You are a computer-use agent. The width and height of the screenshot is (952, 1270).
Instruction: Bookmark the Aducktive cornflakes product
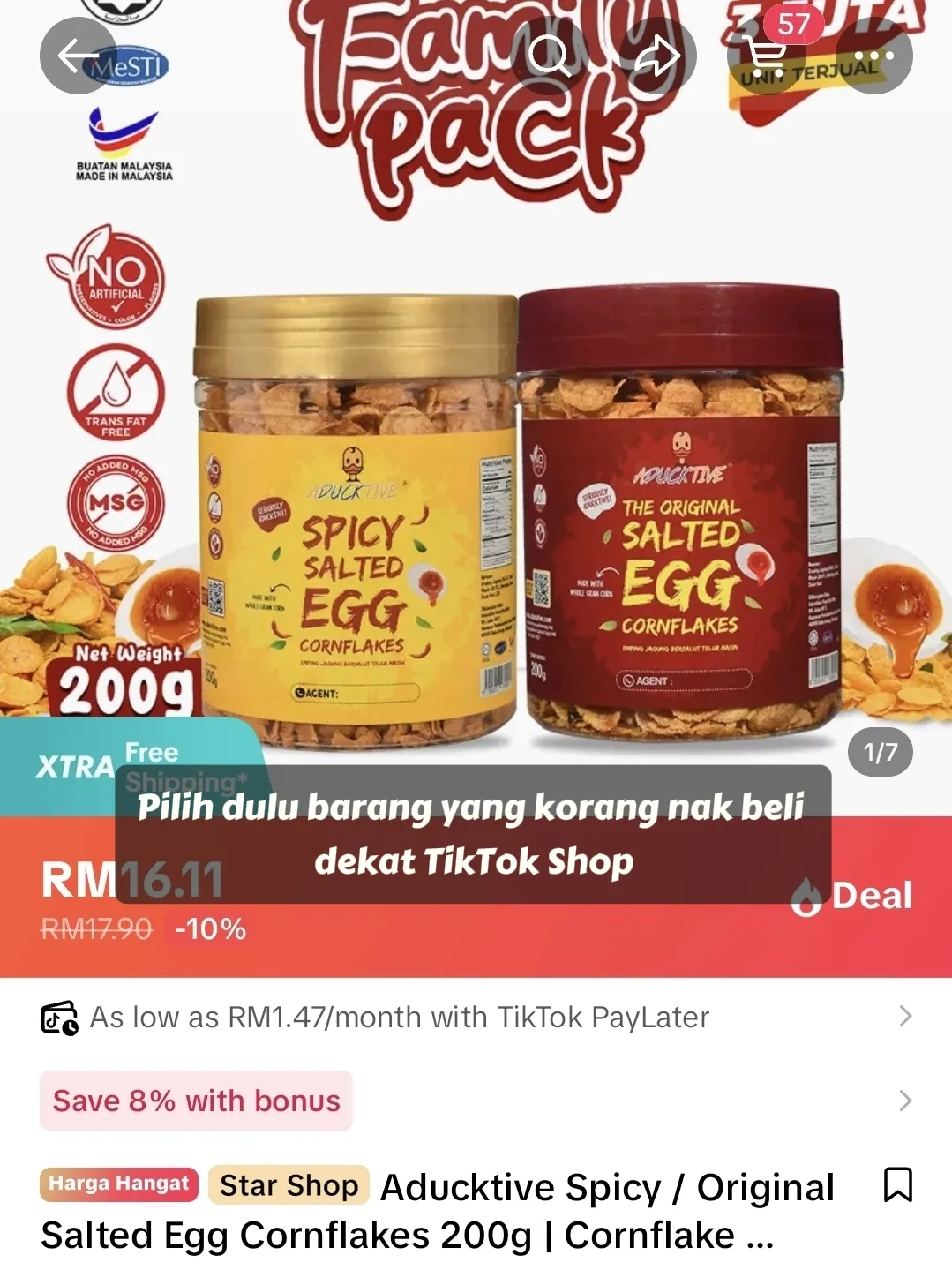coord(897,1184)
